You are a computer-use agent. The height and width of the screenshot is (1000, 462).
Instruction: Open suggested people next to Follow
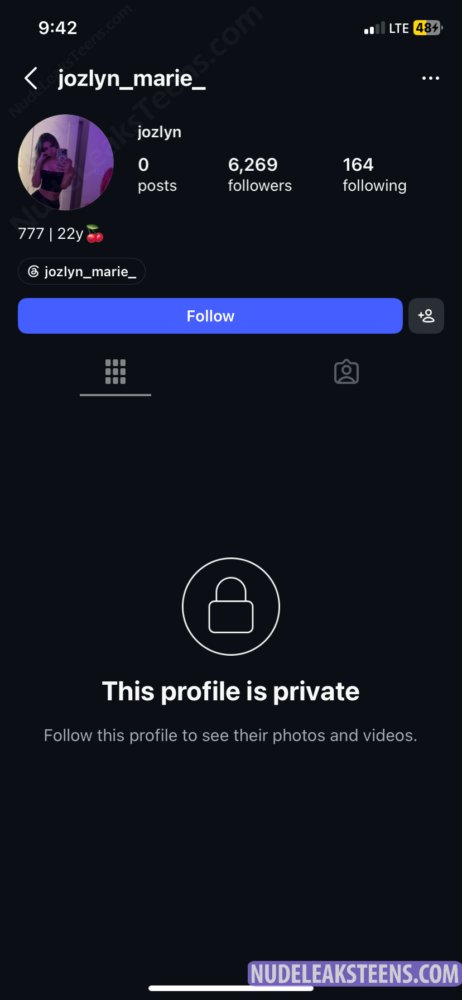[x=426, y=316]
